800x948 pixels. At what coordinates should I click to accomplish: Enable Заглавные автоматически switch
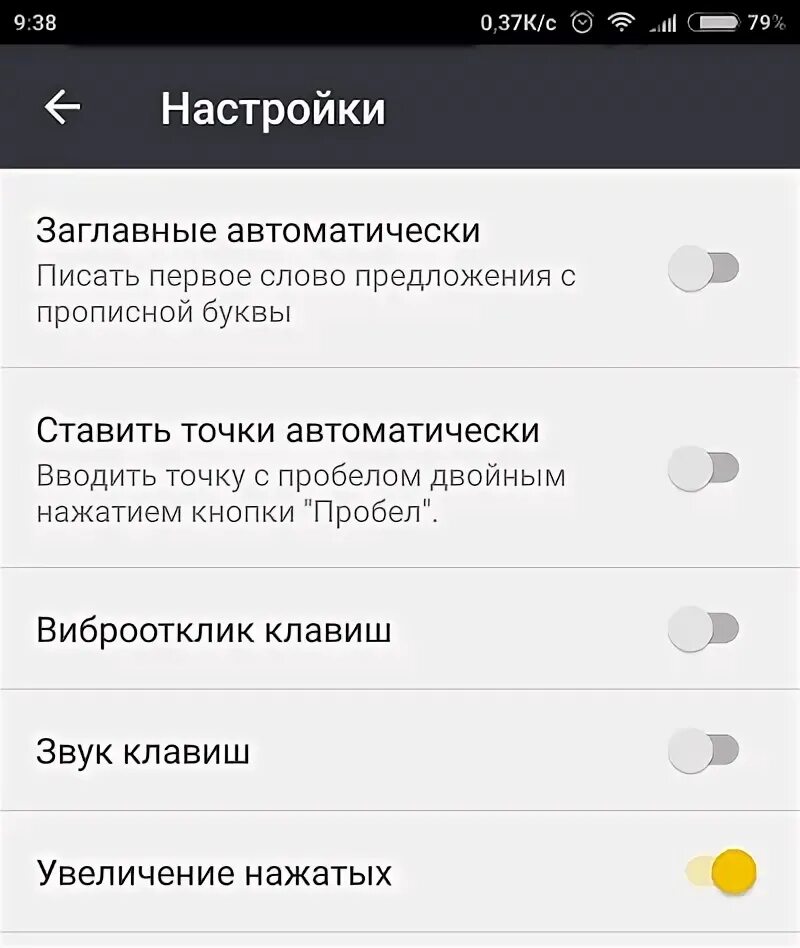tap(703, 269)
